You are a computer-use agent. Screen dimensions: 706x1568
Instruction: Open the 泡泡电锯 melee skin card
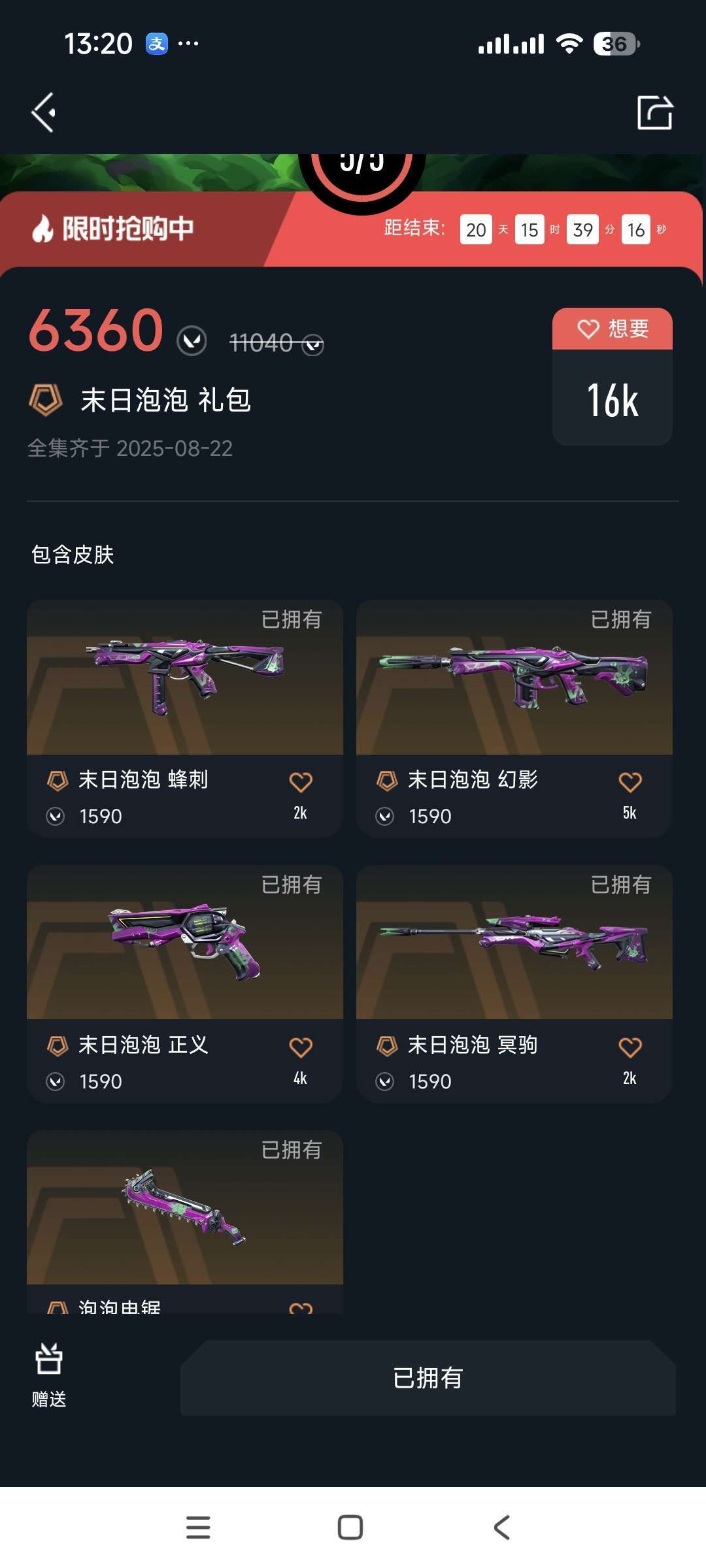pyautogui.click(x=185, y=1222)
